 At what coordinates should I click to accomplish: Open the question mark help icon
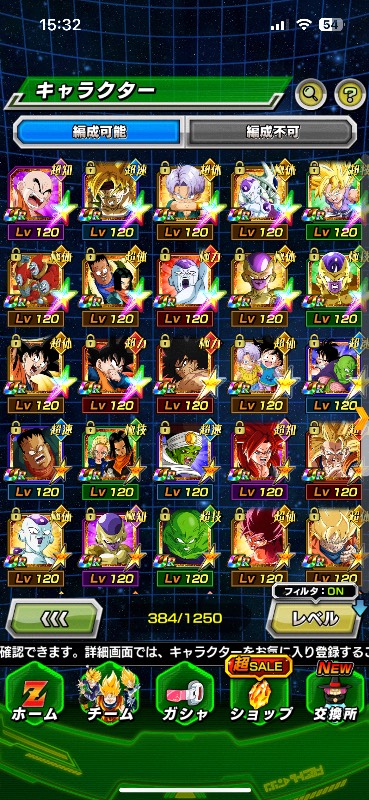[x=350, y=94]
